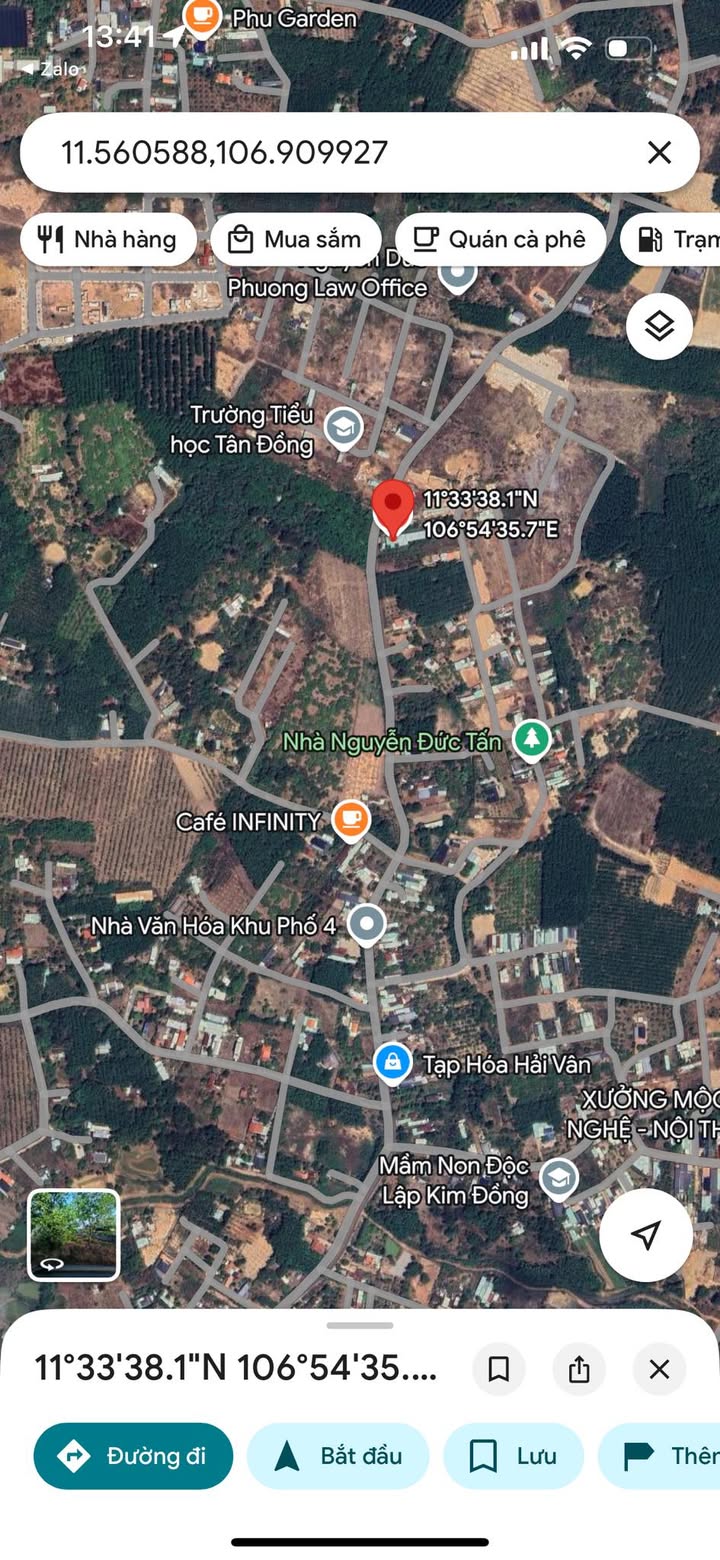720x1560 pixels.
Task: Get directions with Đường đi
Action: [133, 1456]
